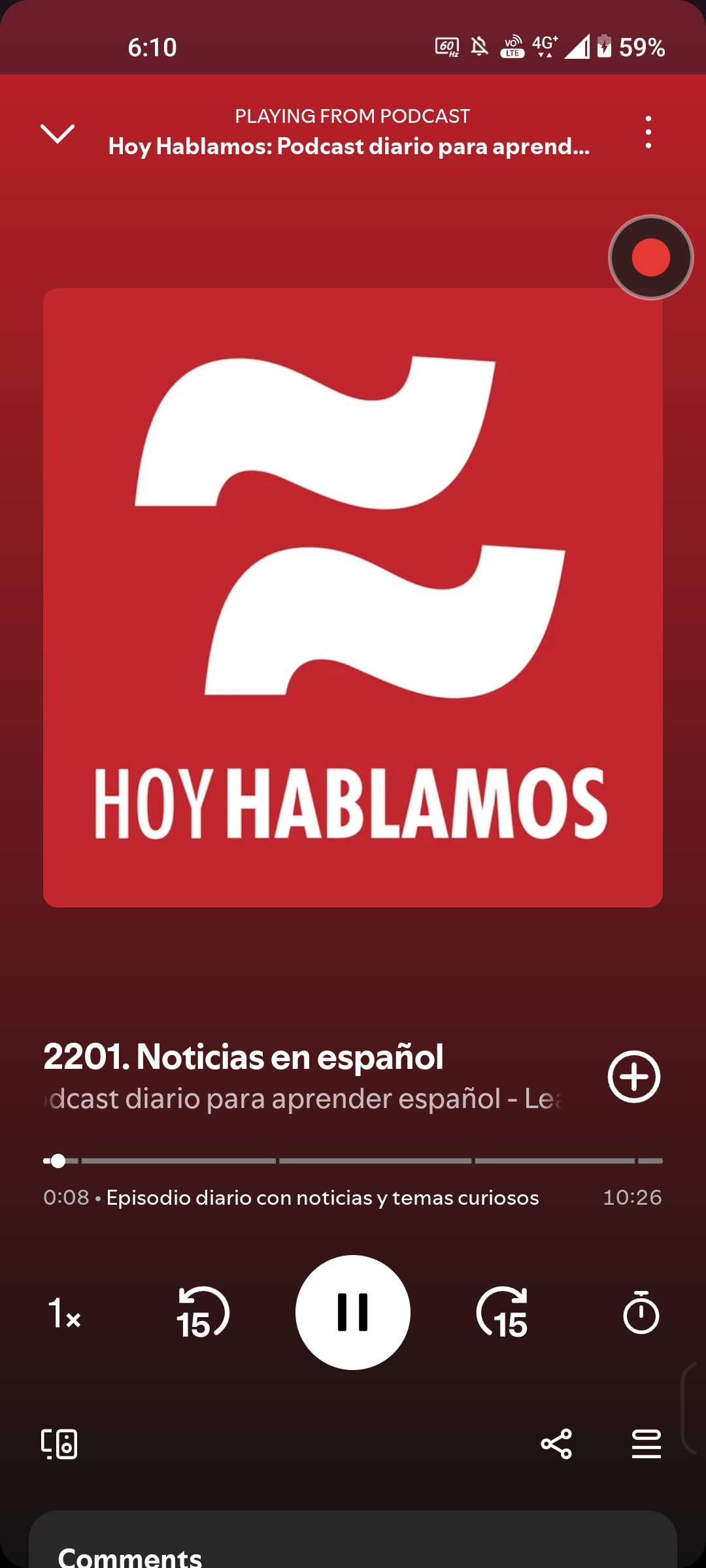Collapse the player with the down chevron
The height and width of the screenshot is (1568, 706).
58,134
